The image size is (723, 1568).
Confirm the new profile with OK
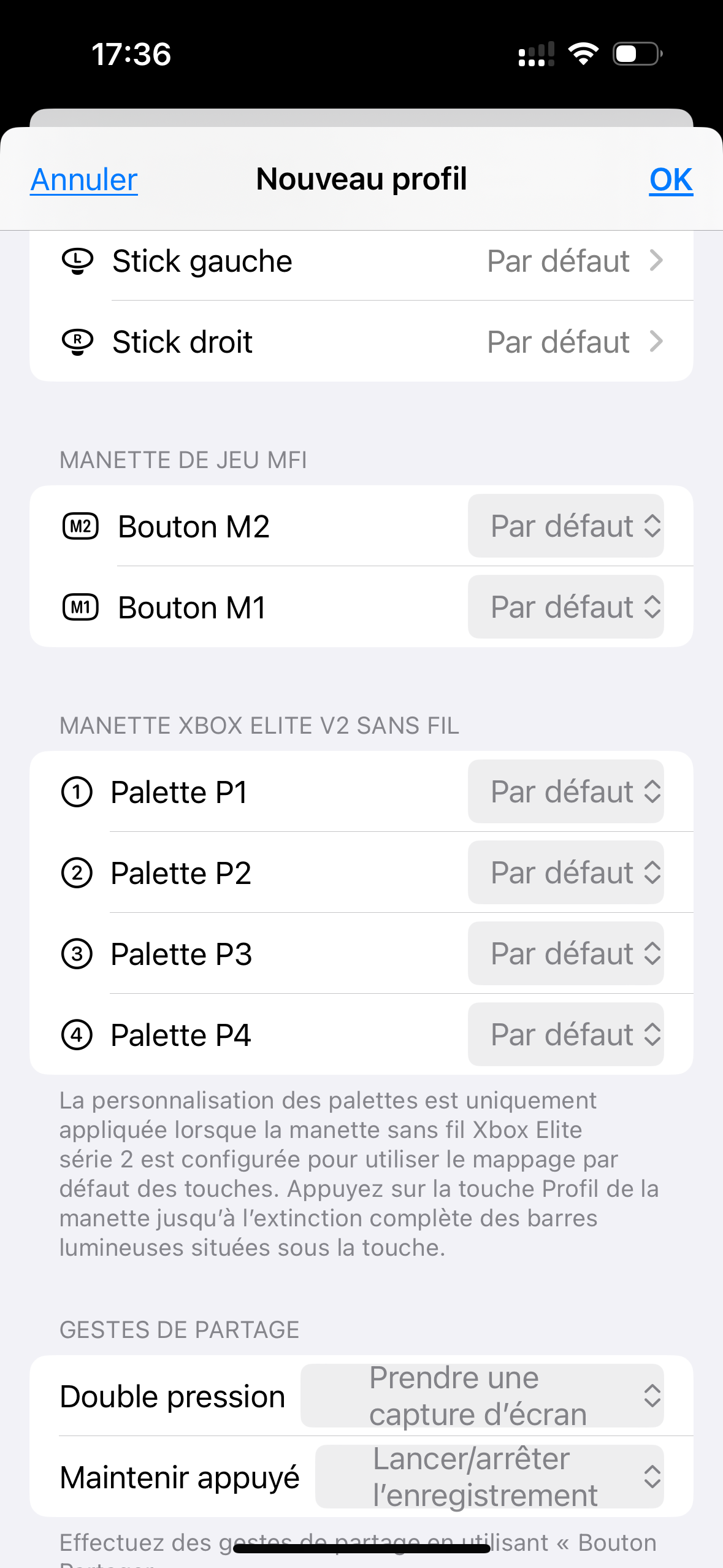[x=671, y=180]
